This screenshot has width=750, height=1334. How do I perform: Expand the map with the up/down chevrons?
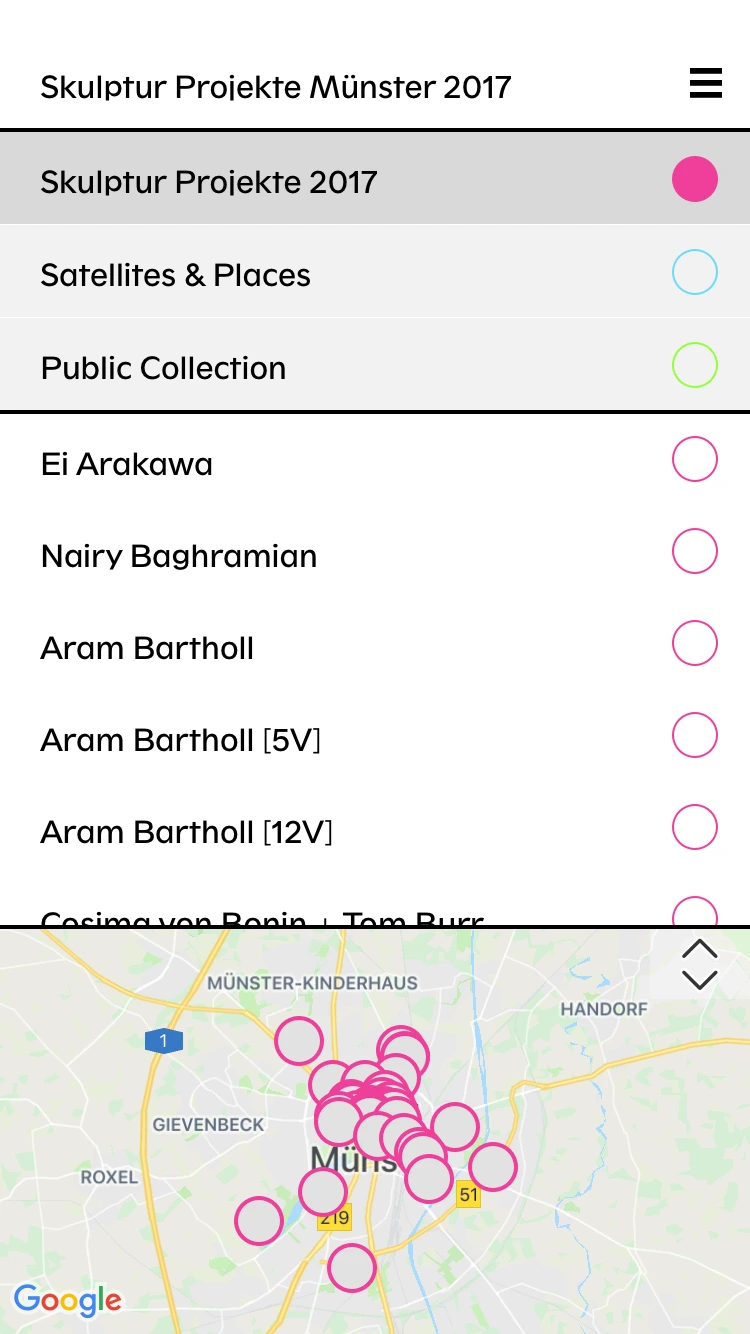click(699, 964)
